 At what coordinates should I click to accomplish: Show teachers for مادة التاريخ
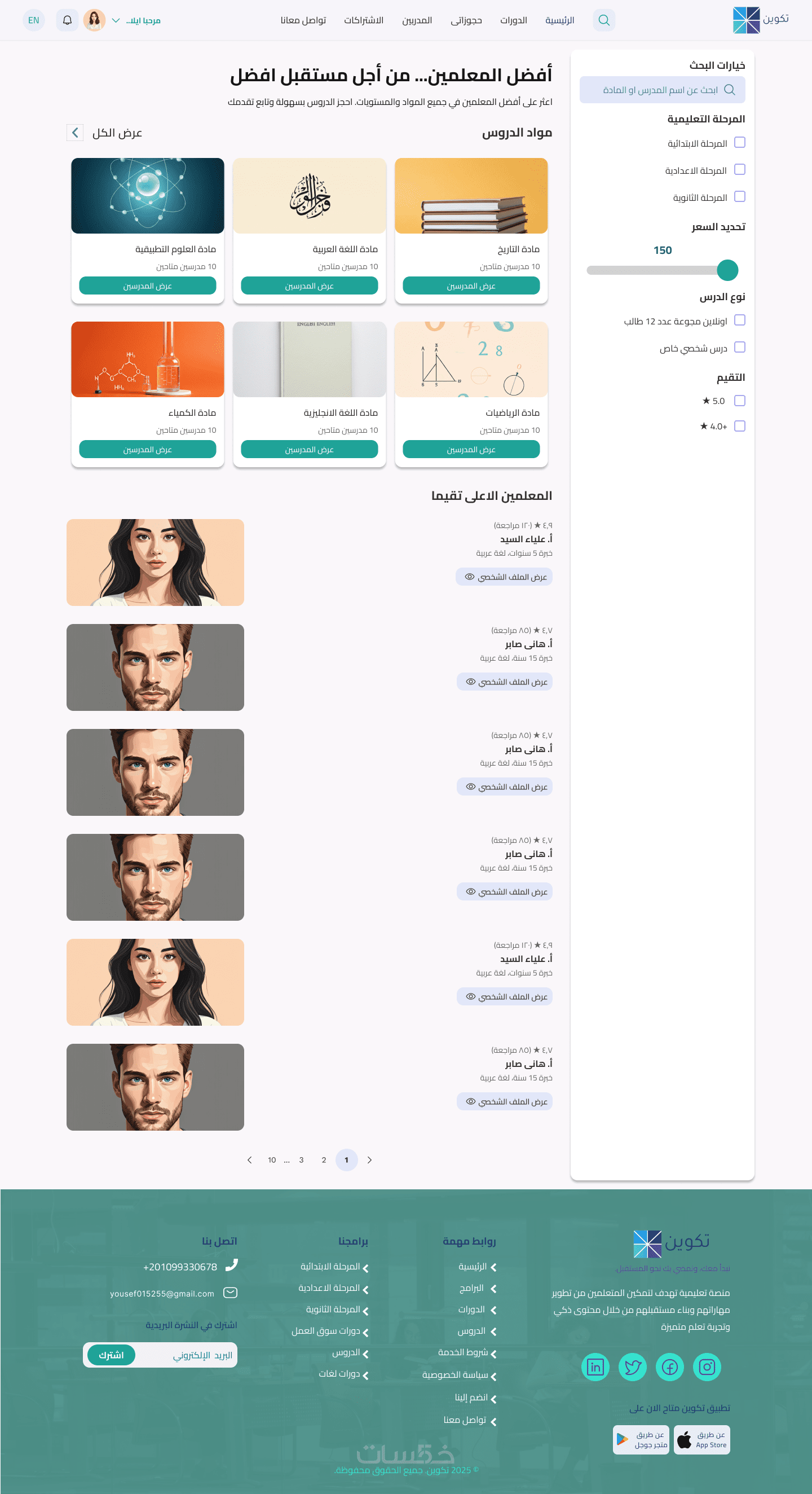471,286
